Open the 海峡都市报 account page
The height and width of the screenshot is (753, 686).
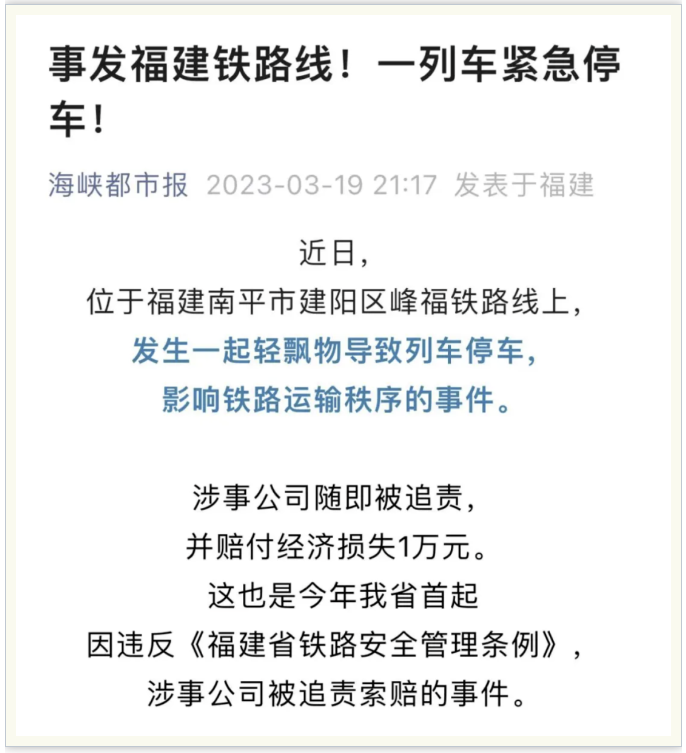(x=118, y=185)
